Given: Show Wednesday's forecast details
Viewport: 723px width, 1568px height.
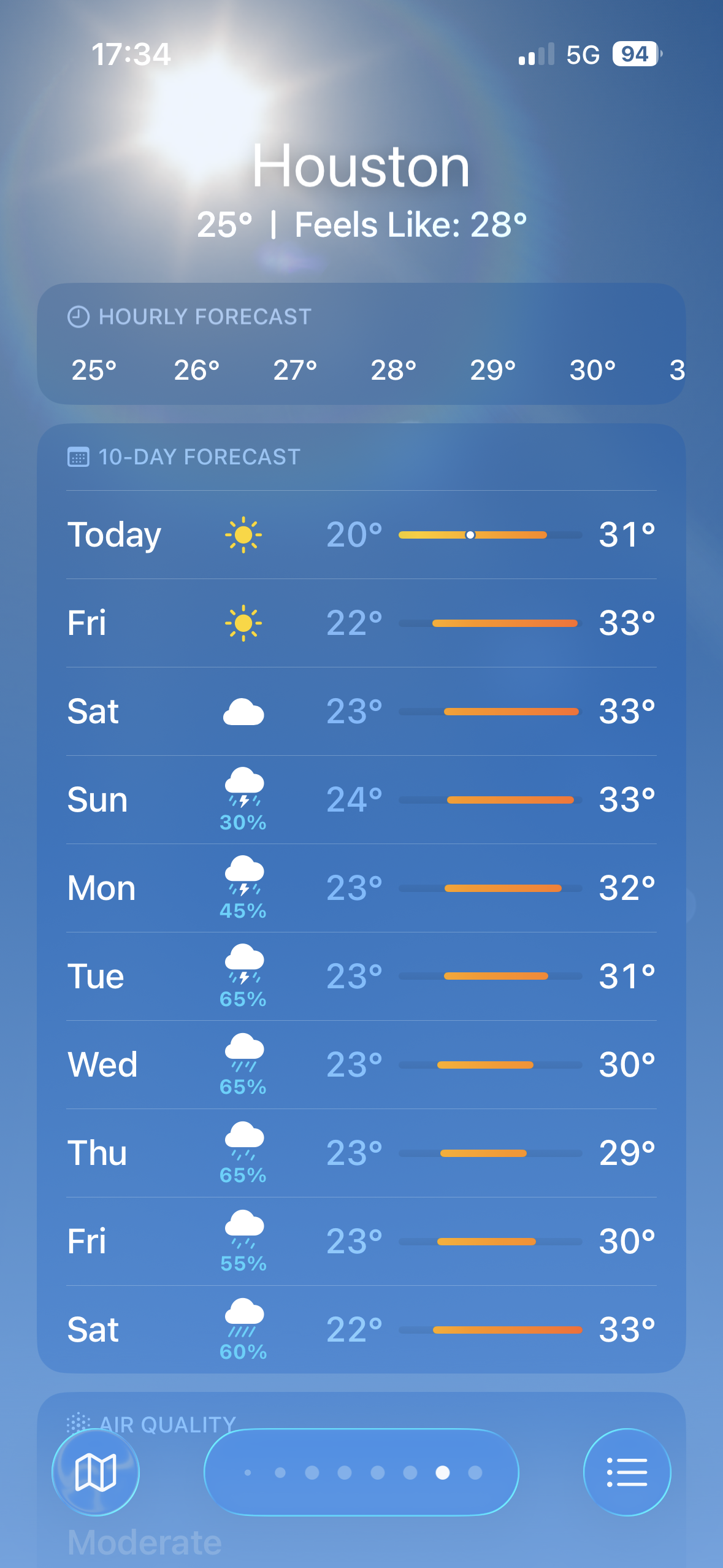Looking at the screenshot, I should 361,1065.
